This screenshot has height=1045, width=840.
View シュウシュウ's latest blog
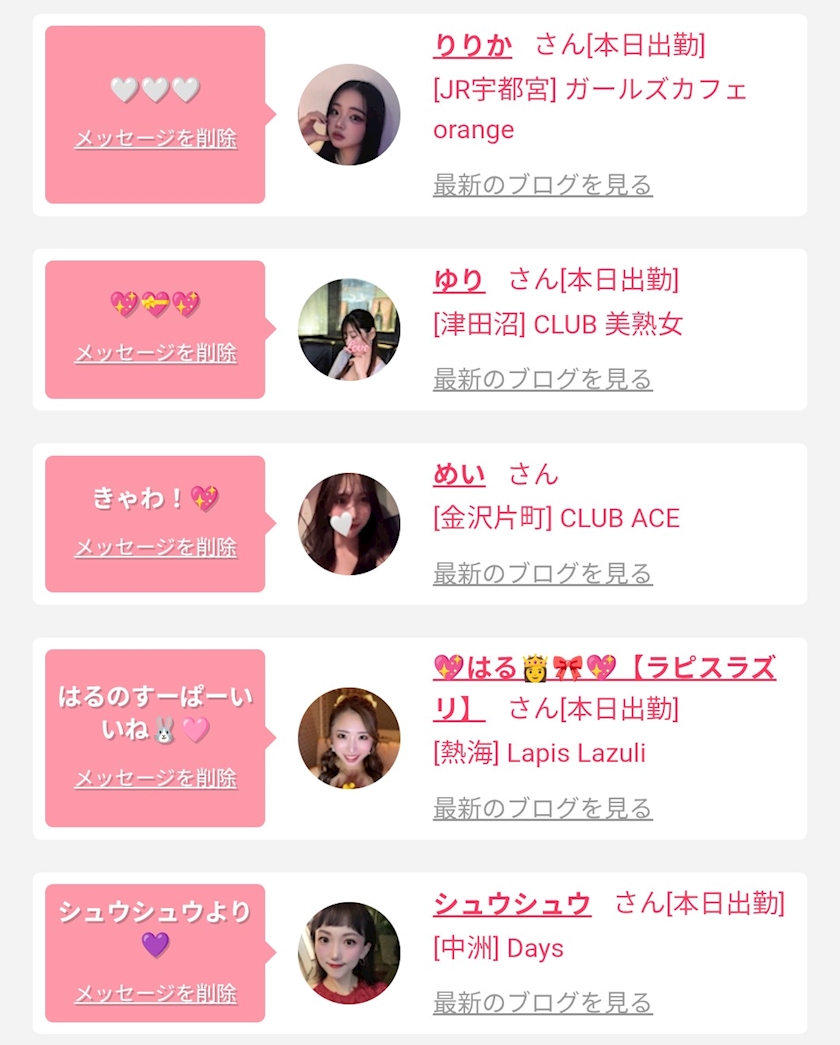pos(543,1002)
